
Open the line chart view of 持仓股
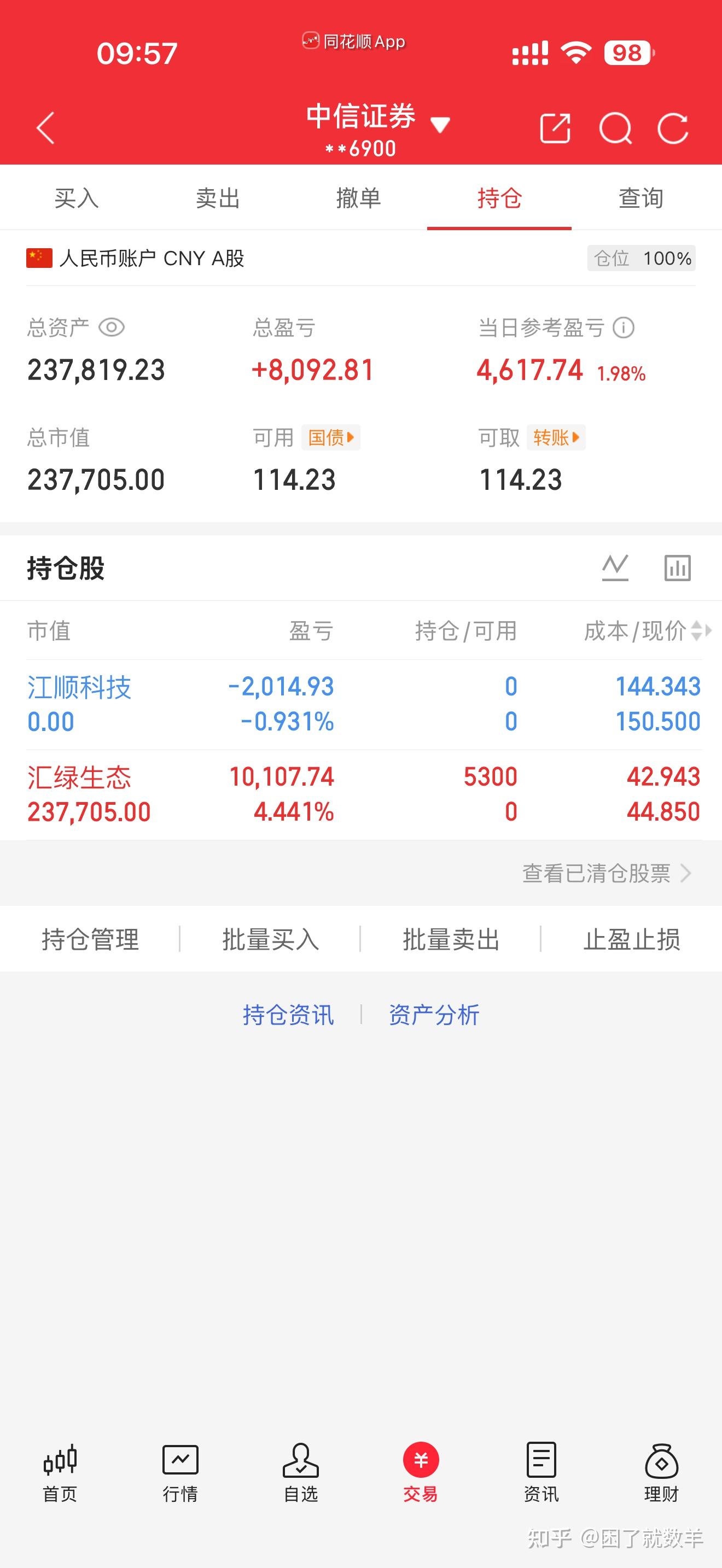click(615, 567)
